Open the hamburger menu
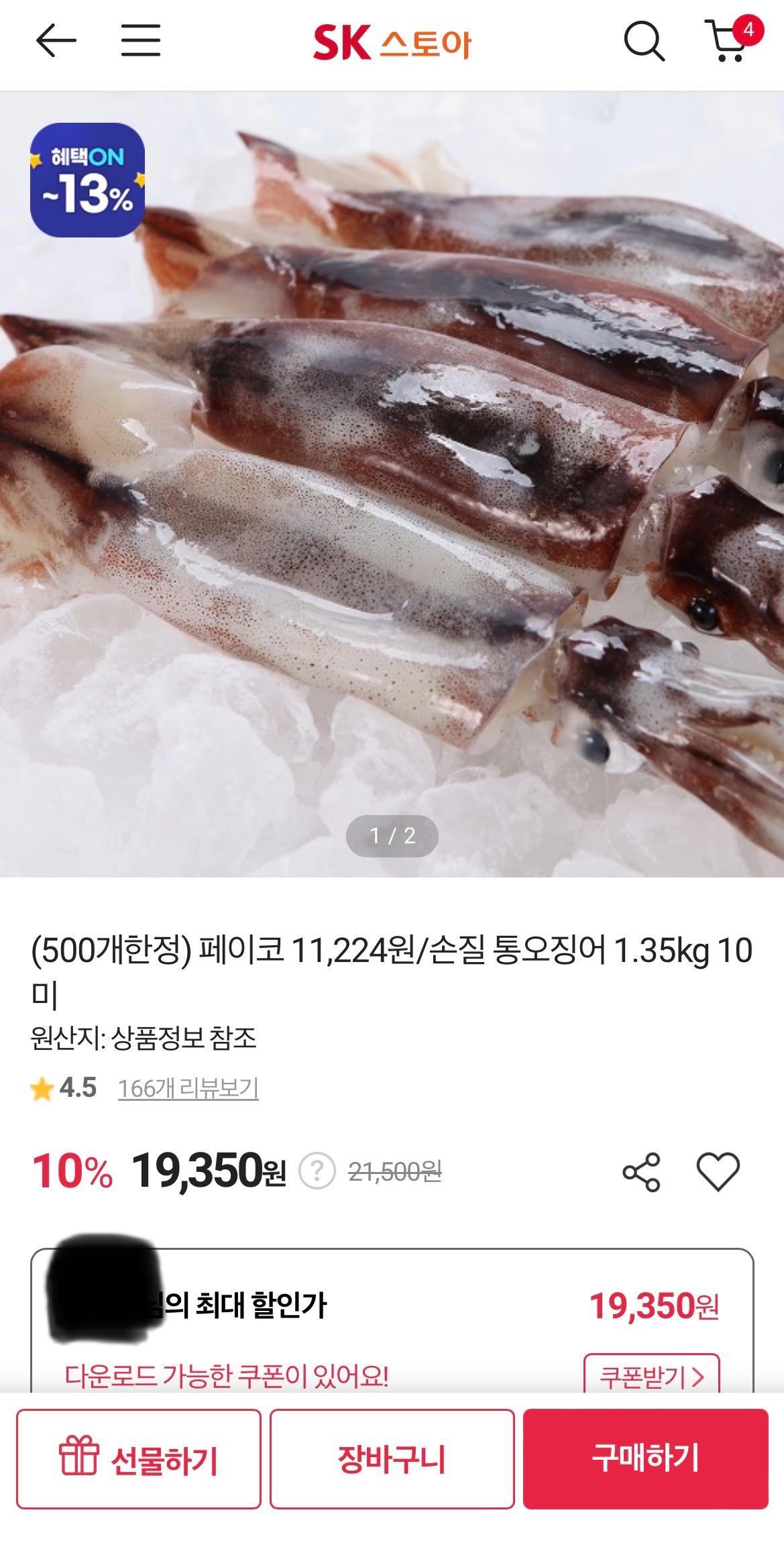Viewport: 784px width, 1545px height. 141,41
